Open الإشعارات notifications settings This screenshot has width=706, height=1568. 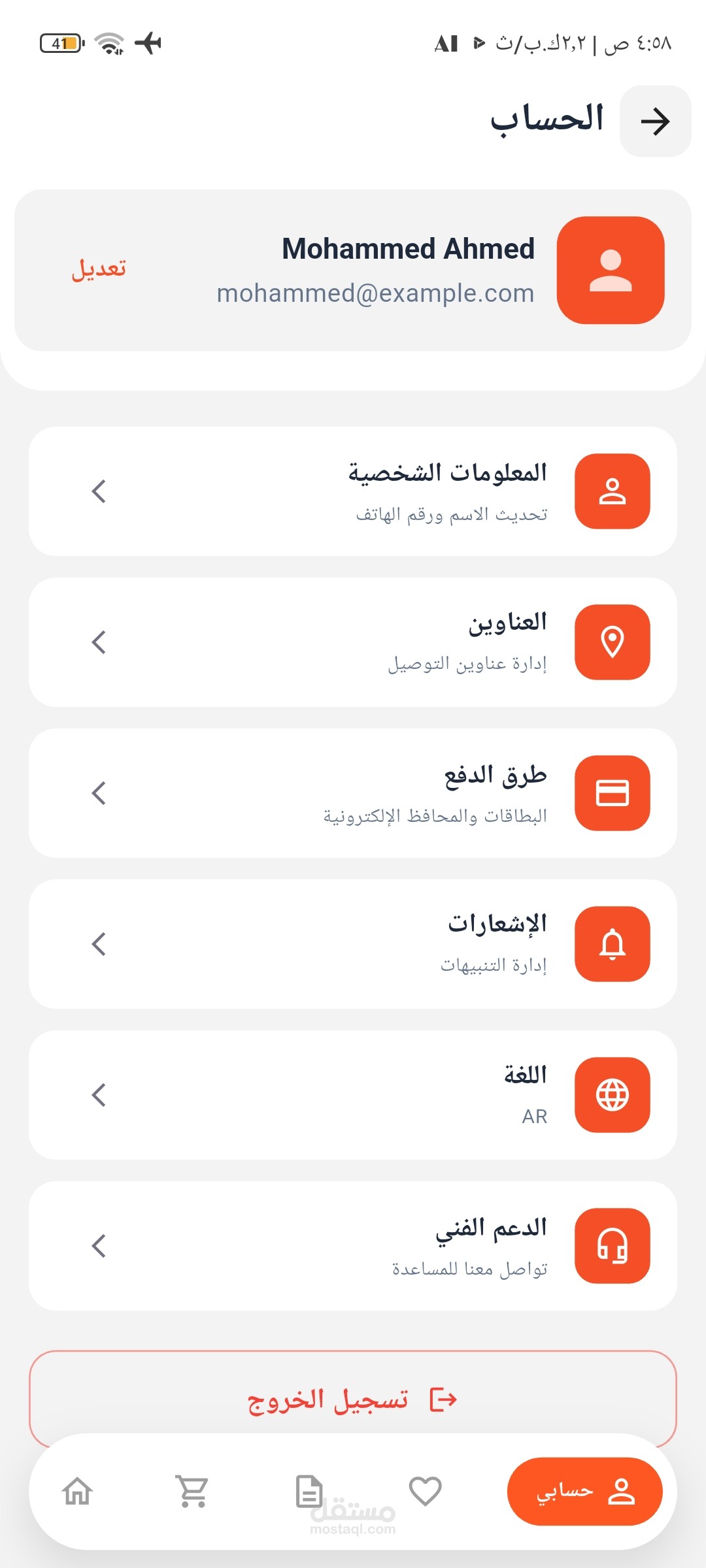(353, 944)
